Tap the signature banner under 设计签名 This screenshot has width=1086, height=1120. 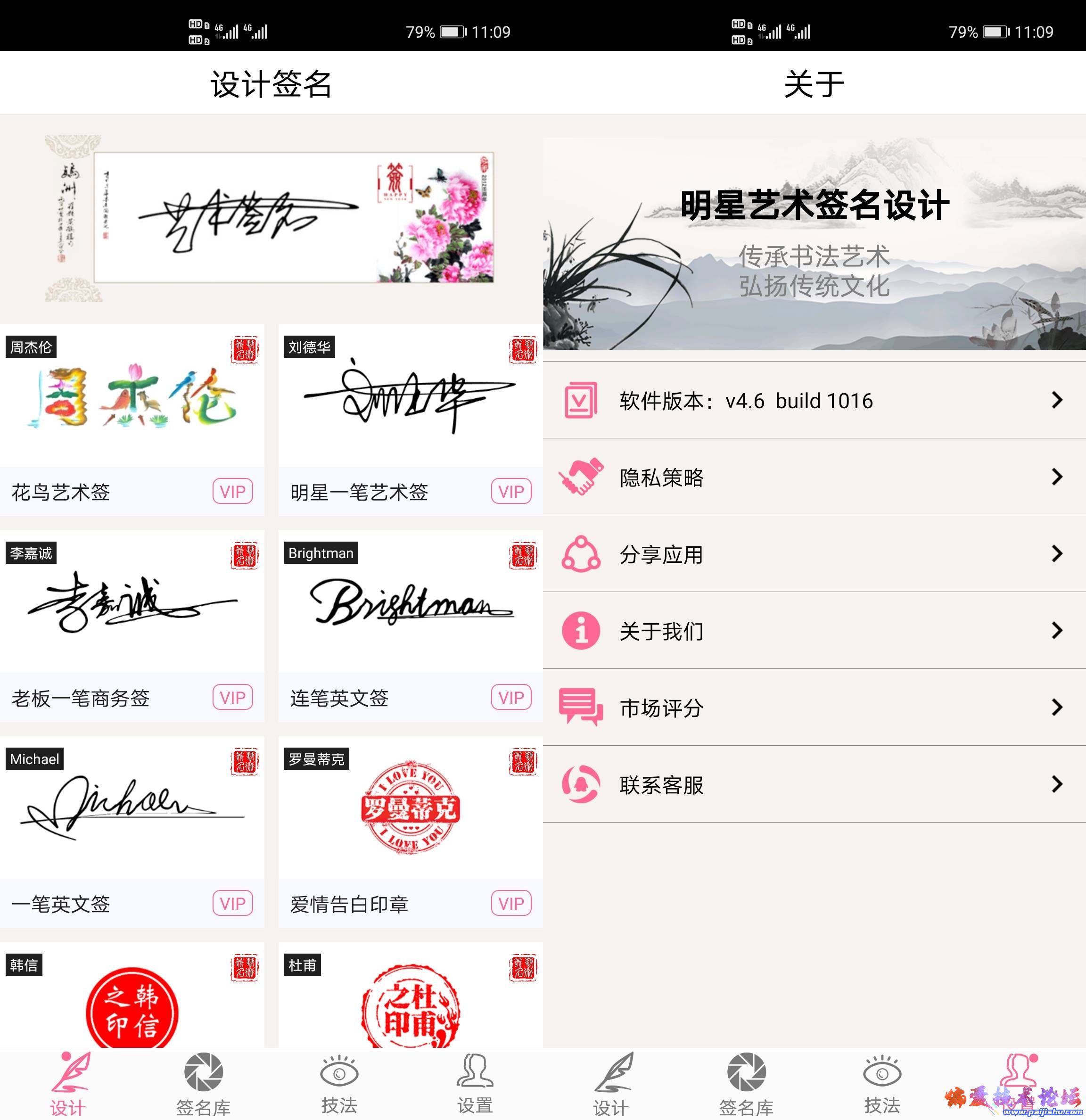click(271, 218)
